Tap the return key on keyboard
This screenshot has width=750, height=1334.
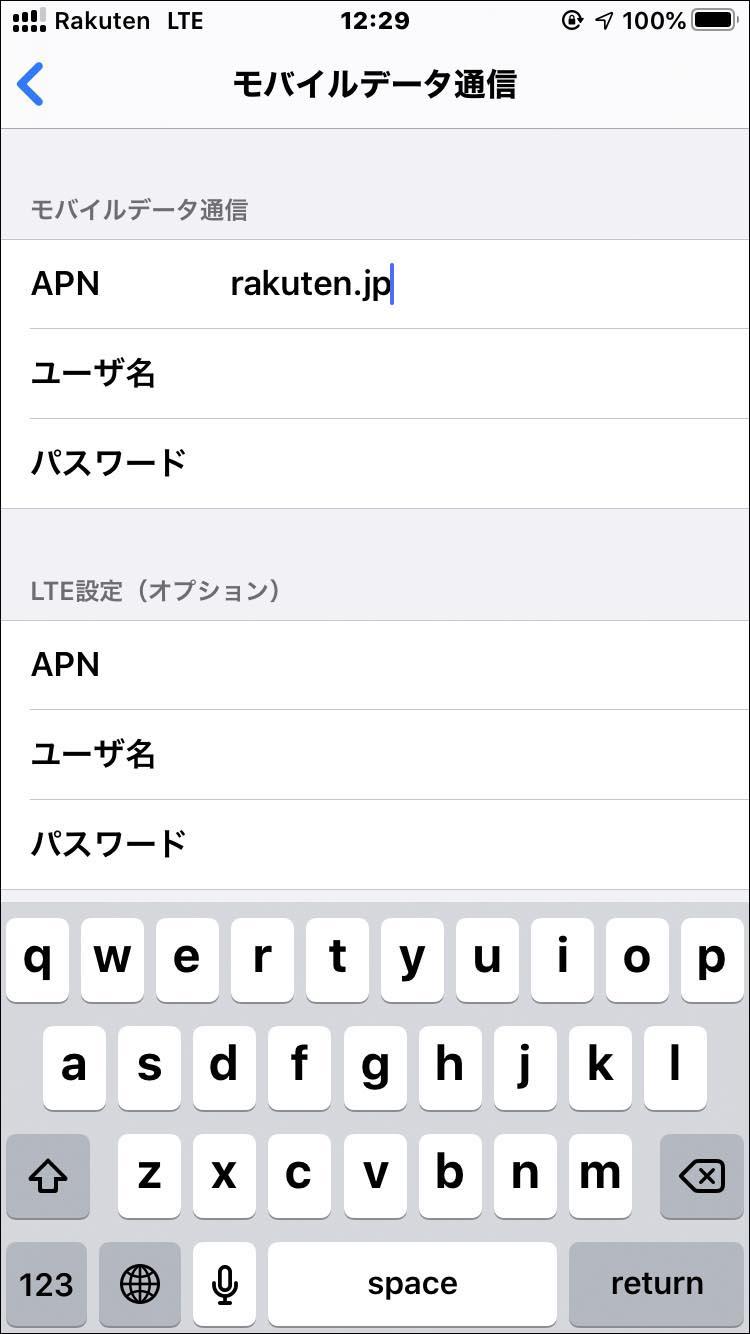point(657,1284)
